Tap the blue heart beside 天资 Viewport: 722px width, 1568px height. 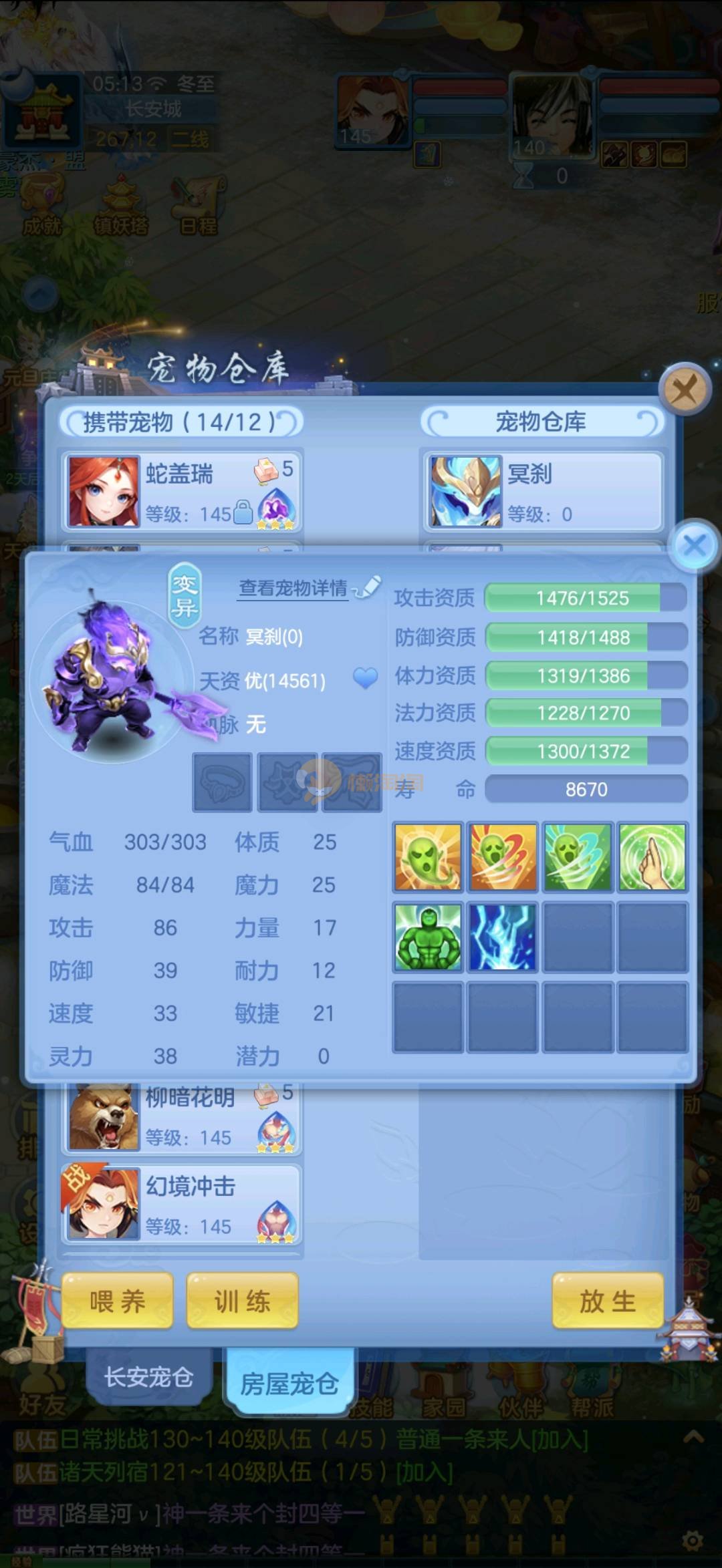(x=365, y=679)
